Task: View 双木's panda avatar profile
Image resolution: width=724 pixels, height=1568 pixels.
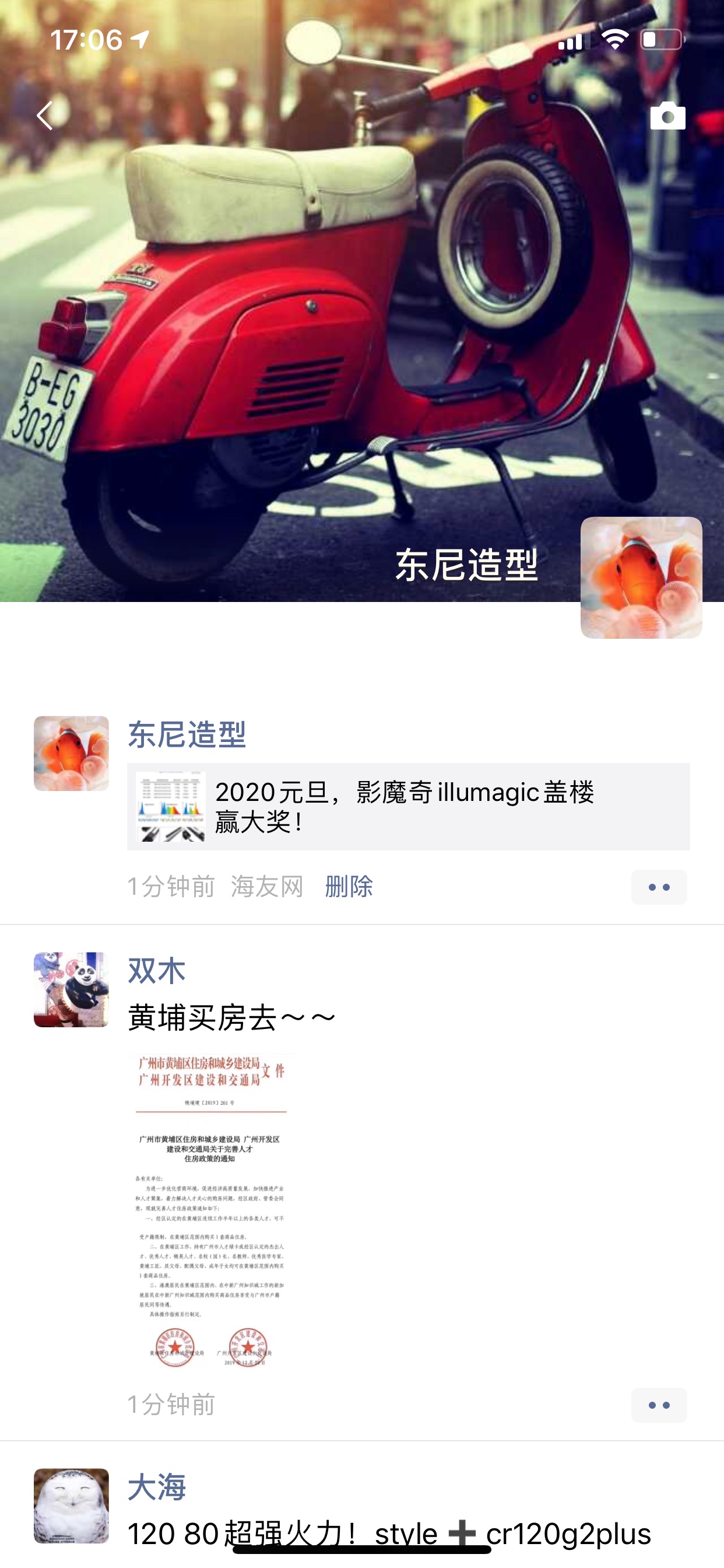Action: [71, 989]
